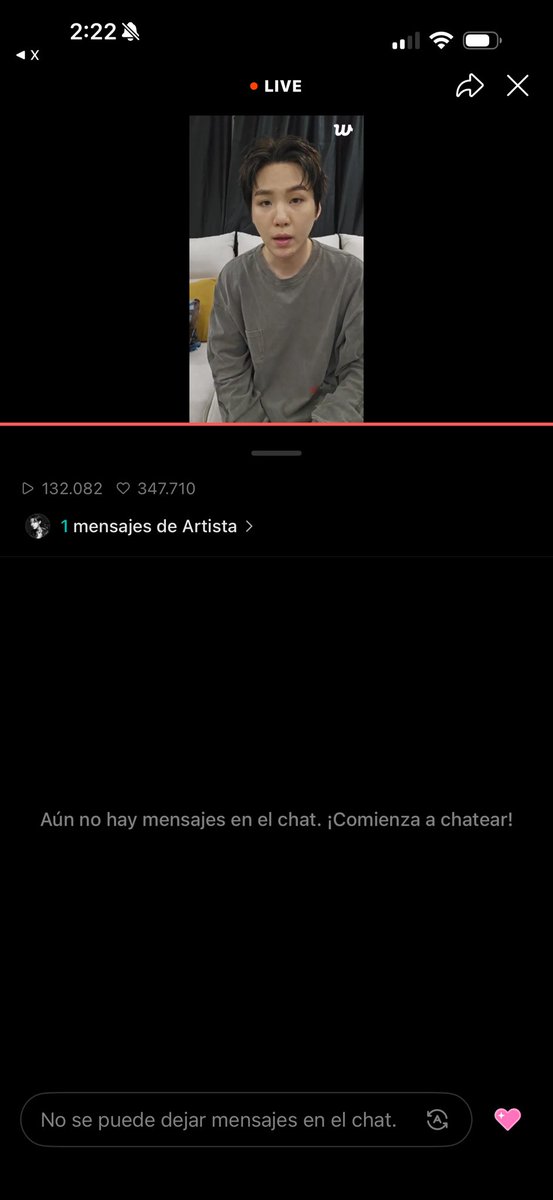Tap the drag handle below the video
553x1200 pixels.
(277, 453)
